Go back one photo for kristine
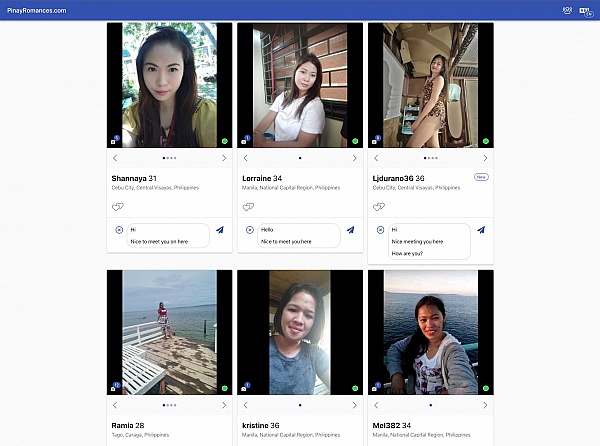Viewport: 600px width, 446px height. coord(246,405)
